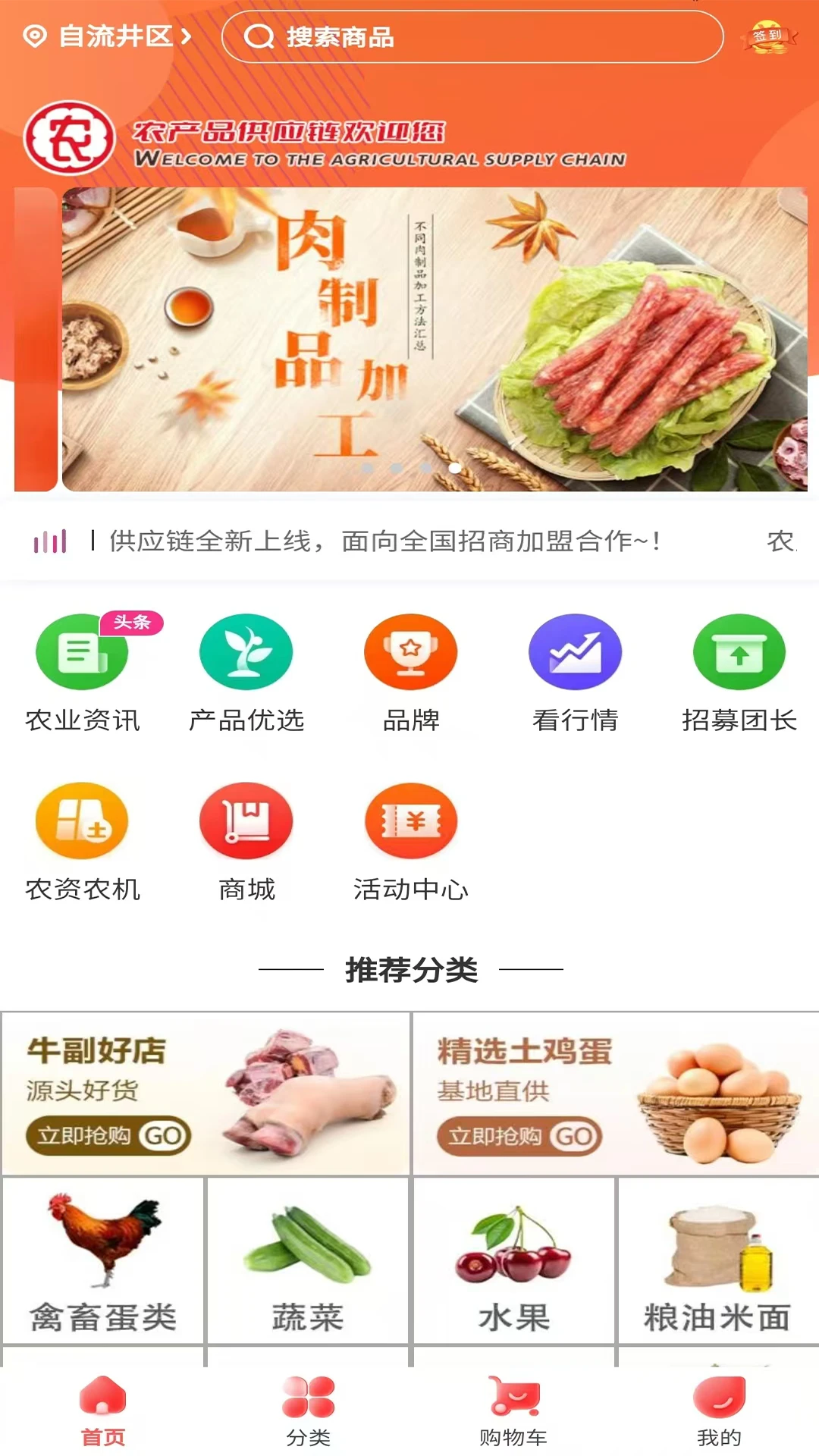Open 活动中心 coupon icon
The height and width of the screenshot is (1456, 819).
point(410,821)
